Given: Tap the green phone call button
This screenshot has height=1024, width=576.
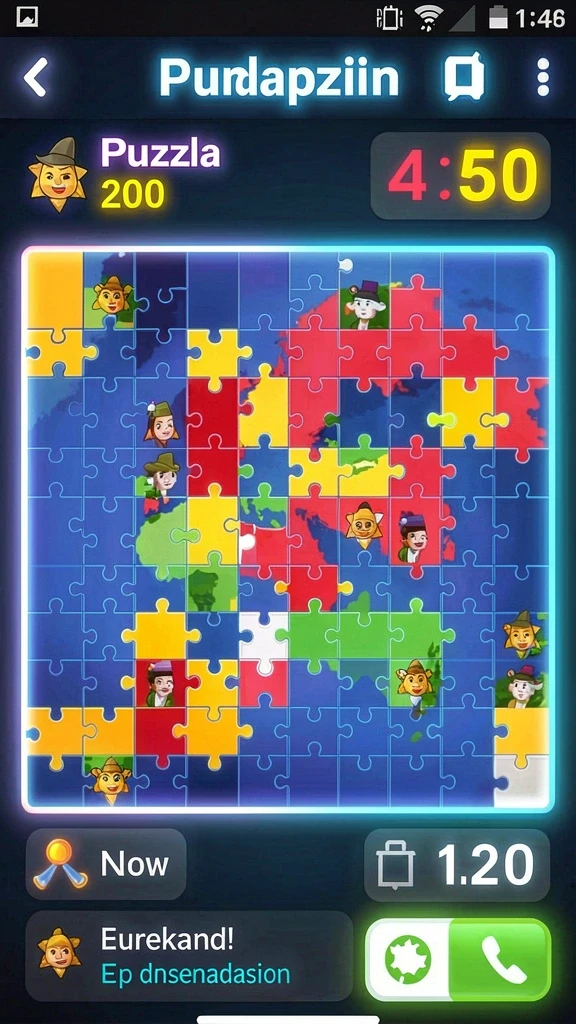Looking at the screenshot, I should 502,959.
